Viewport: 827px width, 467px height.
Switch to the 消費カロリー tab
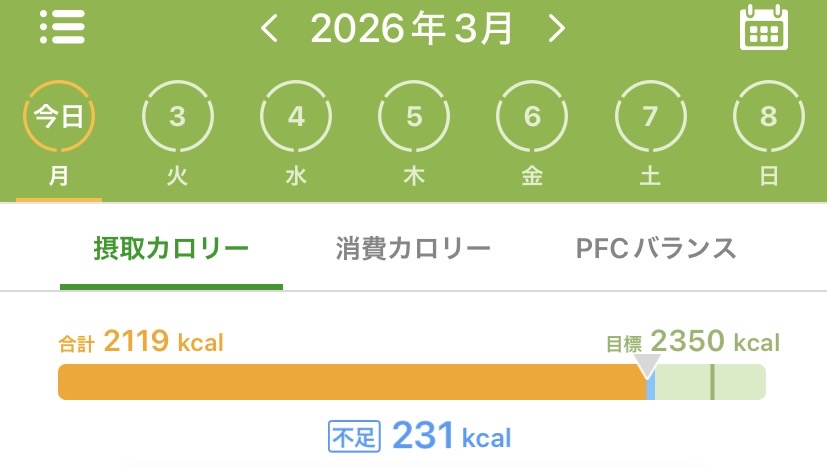[x=413, y=248]
